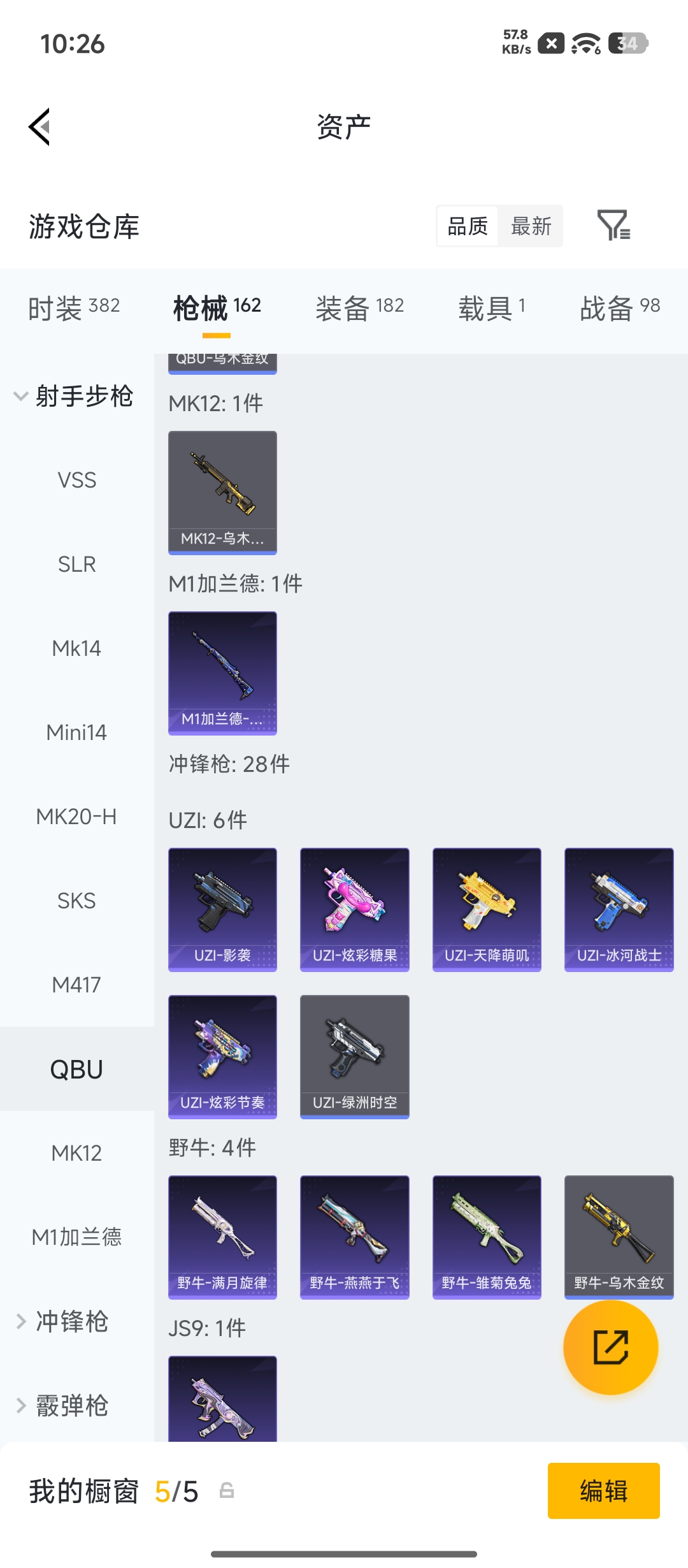Open the UZI-炫彩糖果 skin

[355, 910]
